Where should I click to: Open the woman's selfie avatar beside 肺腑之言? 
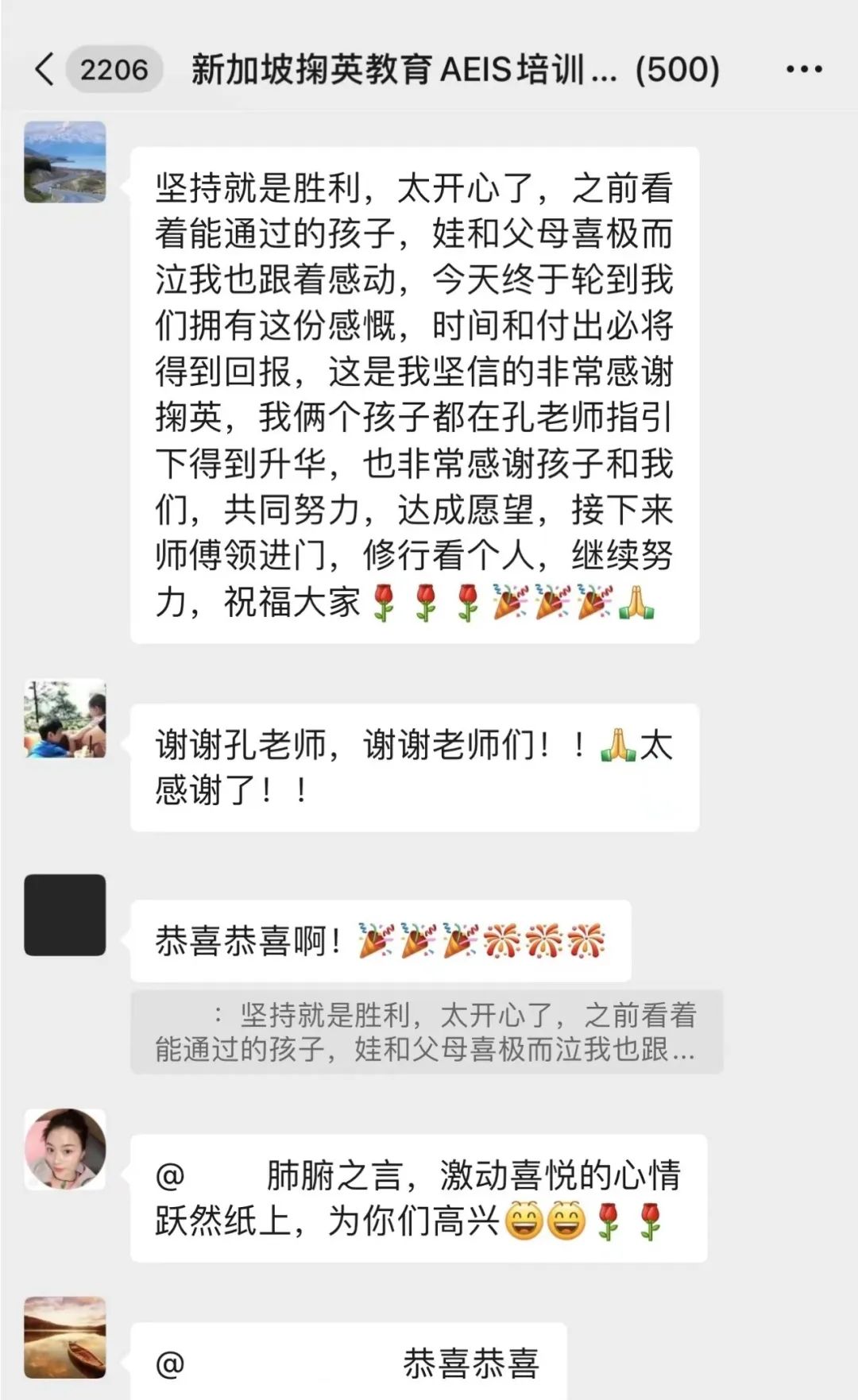(65, 1149)
